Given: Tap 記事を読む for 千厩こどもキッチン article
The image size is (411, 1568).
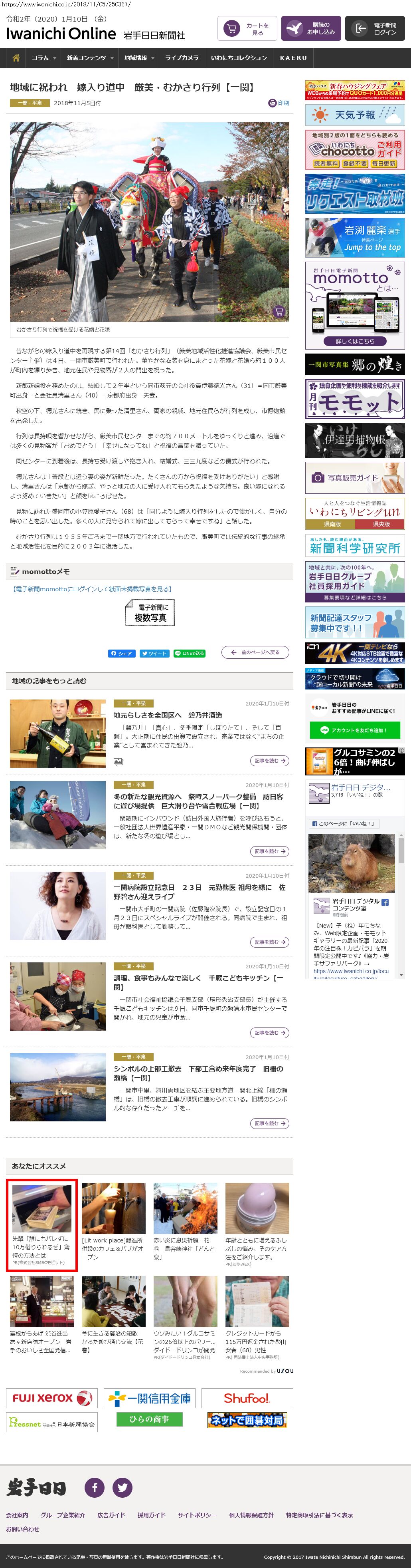Looking at the screenshot, I should (269, 1032).
